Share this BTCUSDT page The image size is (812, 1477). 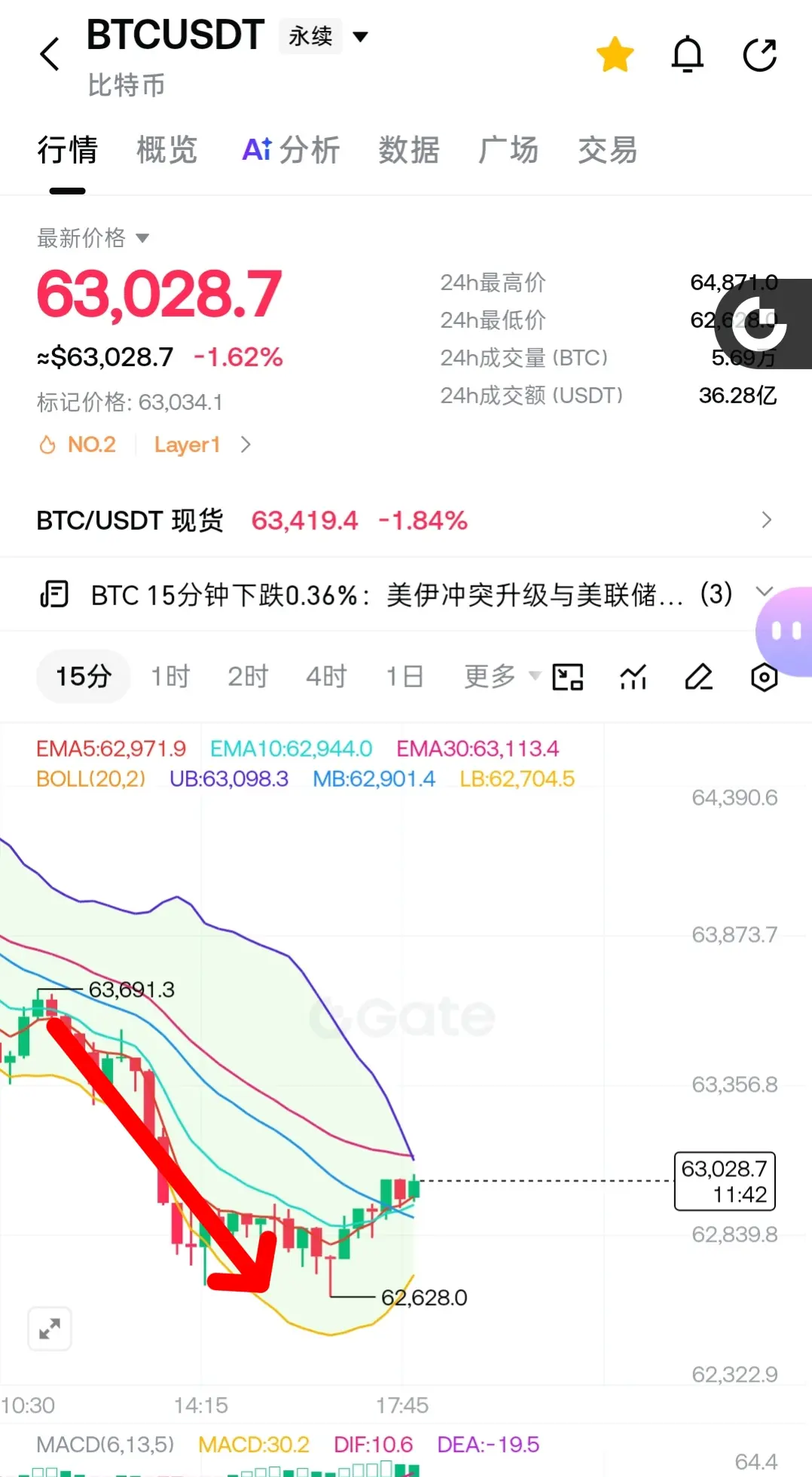pyautogui.click(x=759, y=54)
